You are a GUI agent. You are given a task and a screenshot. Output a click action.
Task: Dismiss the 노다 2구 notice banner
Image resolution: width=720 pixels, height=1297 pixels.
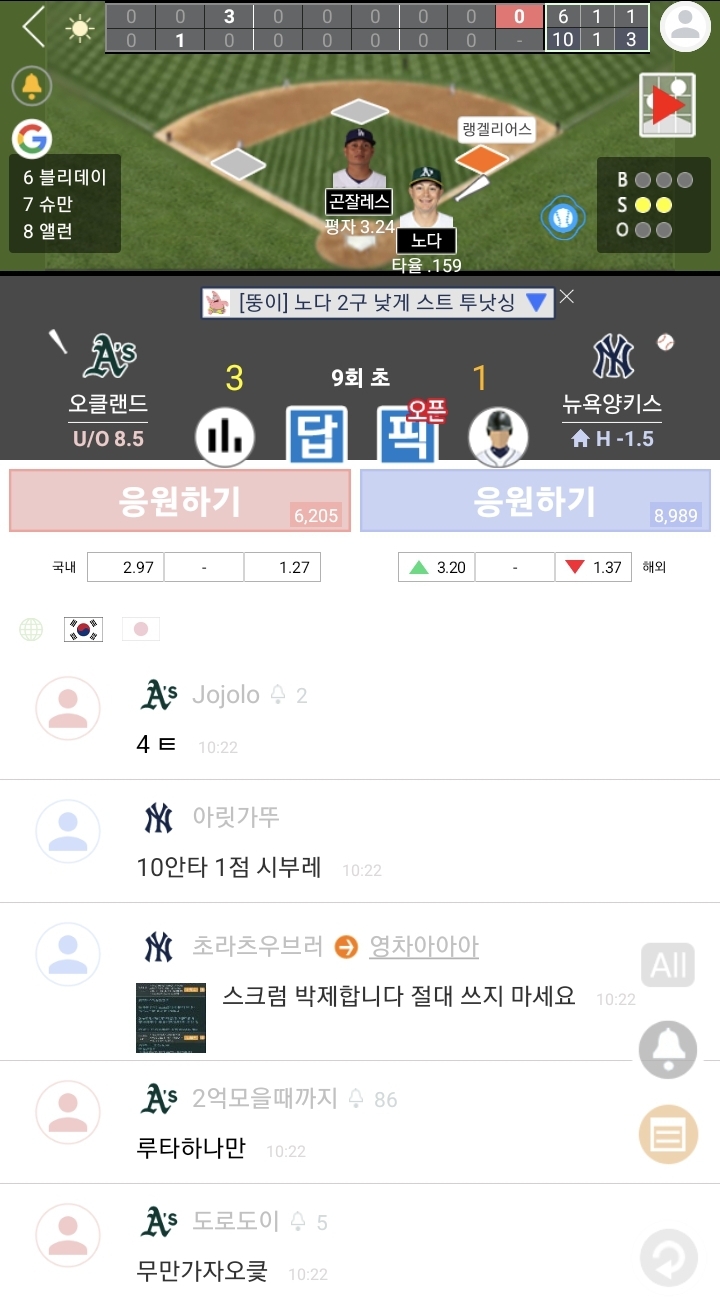point(567,297)
